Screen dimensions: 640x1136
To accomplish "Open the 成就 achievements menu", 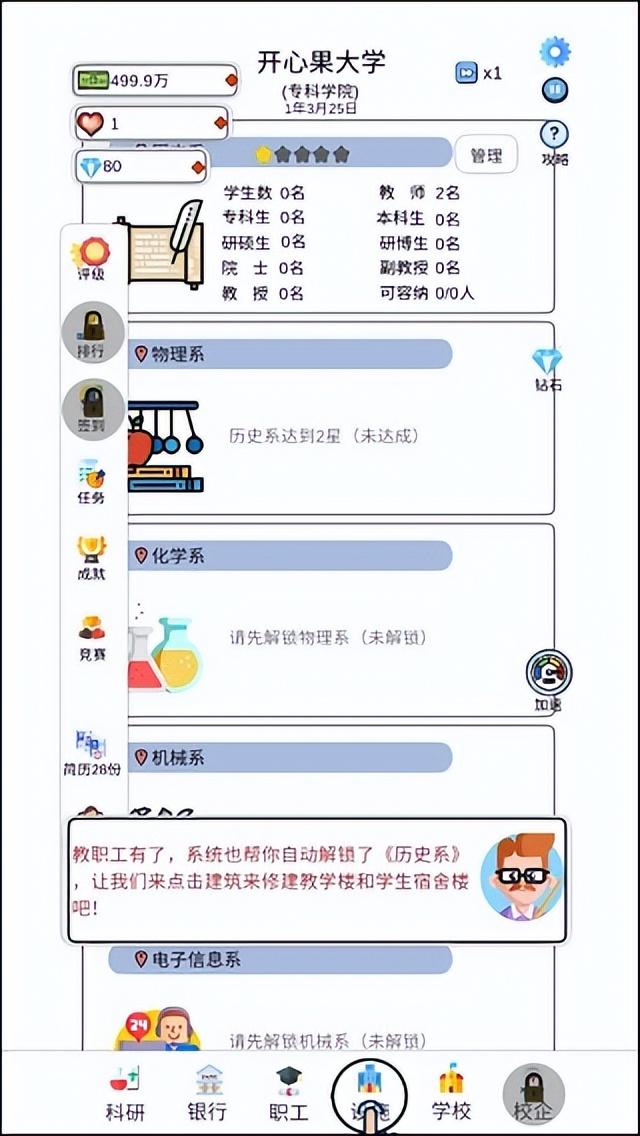I will click(x=92, y=558).
